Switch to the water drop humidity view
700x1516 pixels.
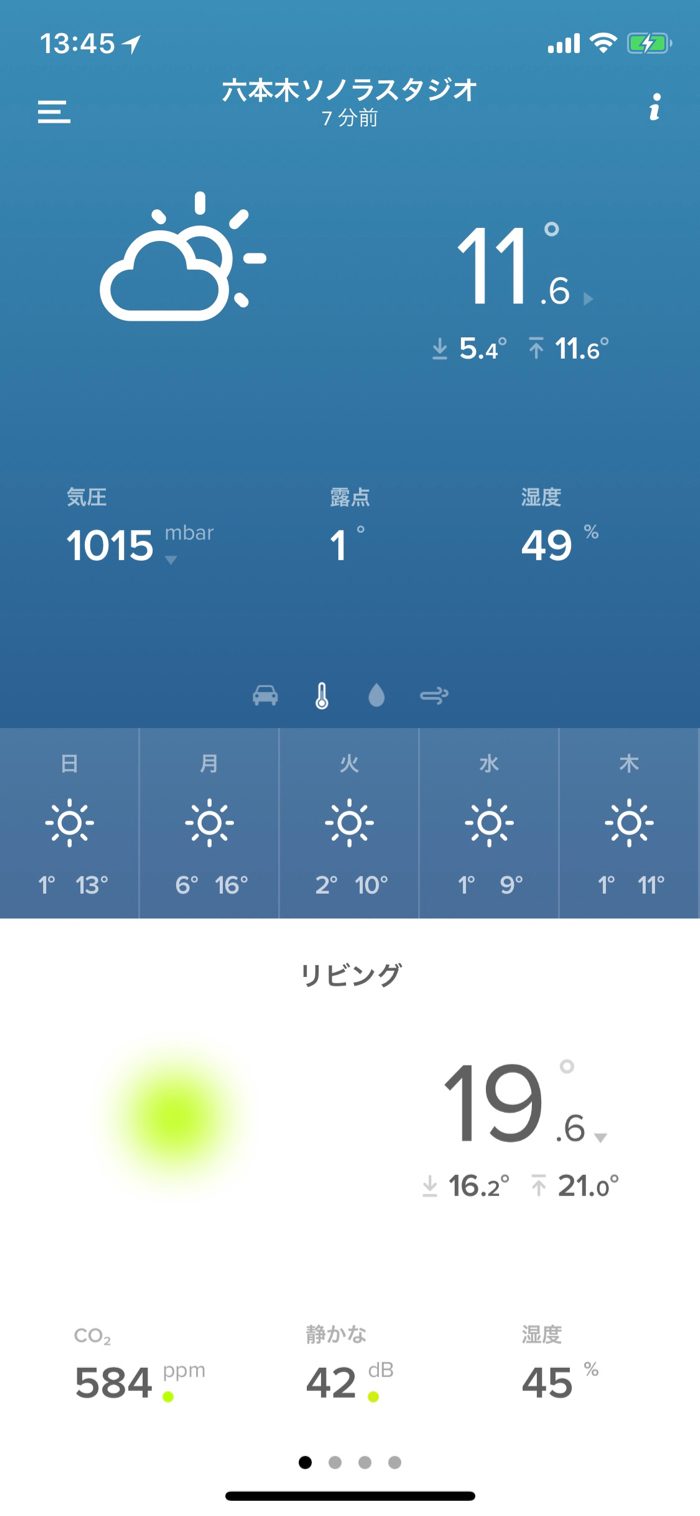tap(376, 696)
